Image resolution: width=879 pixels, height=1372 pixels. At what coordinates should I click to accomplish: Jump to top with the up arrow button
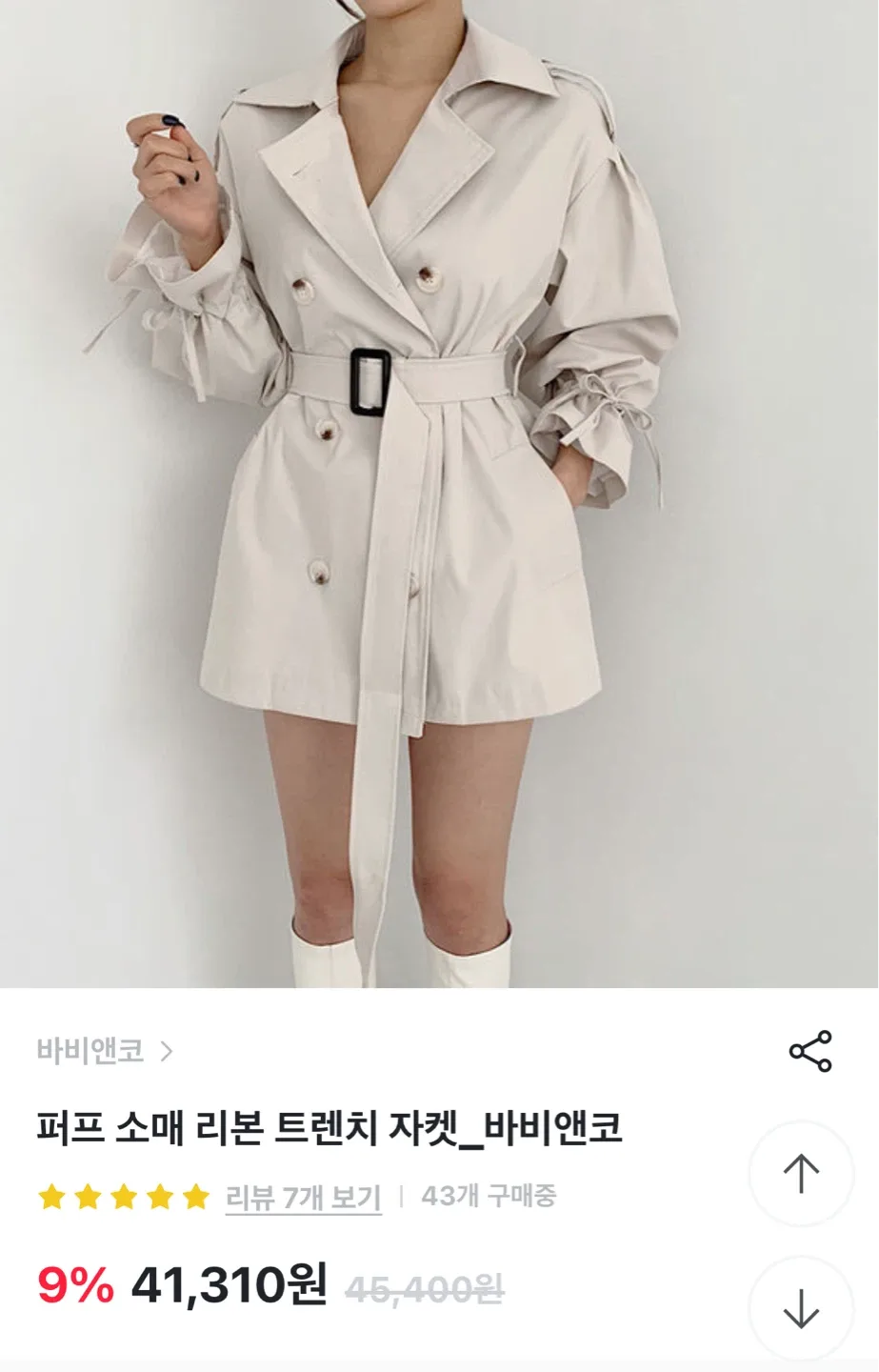coord(801,1173)
